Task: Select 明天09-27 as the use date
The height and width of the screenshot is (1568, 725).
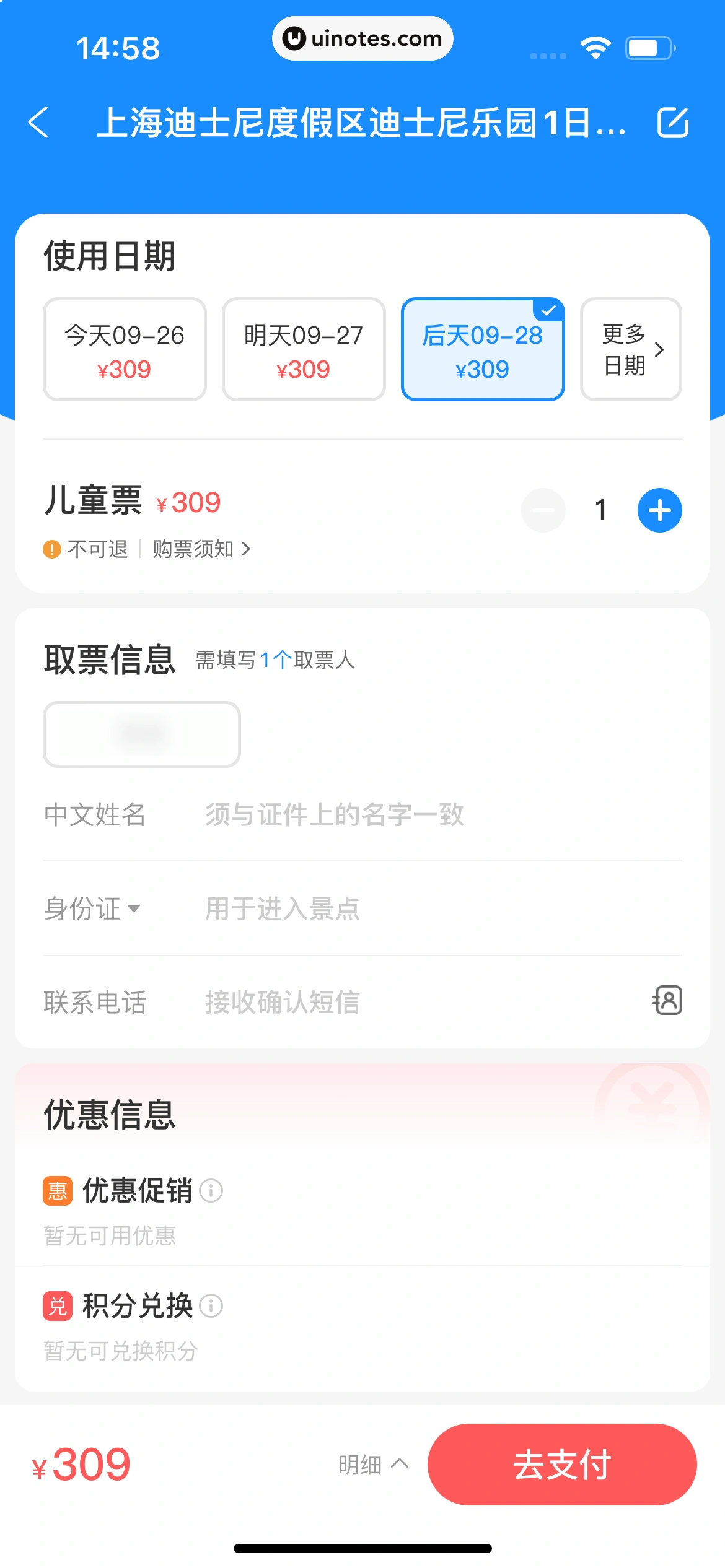Action: (x=304, y=349)
